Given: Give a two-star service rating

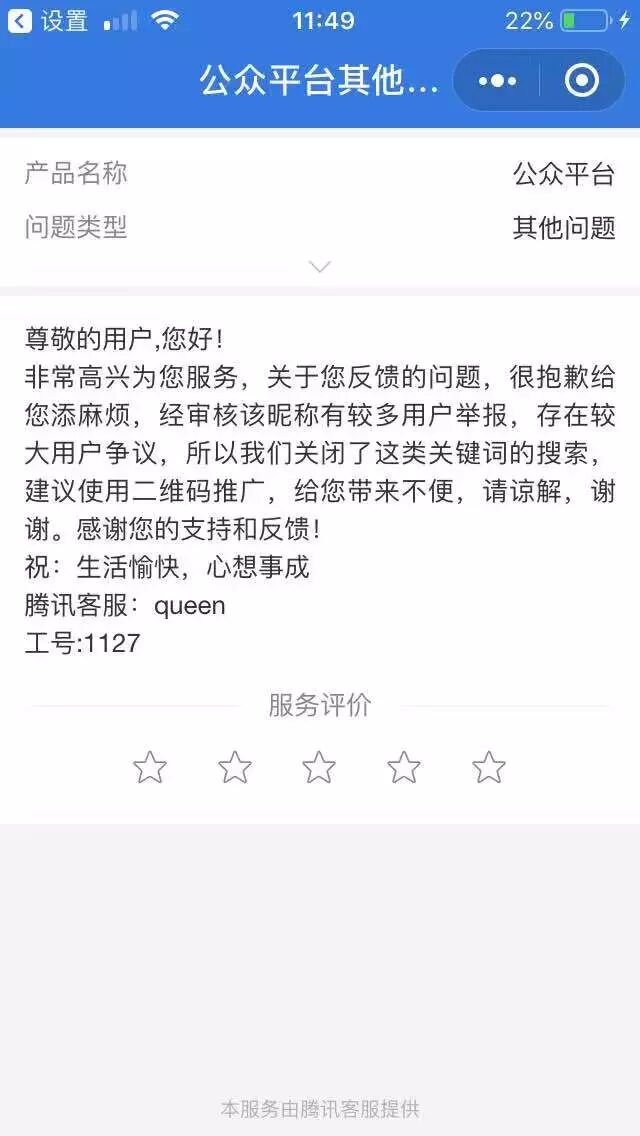Looking at the screenshot, I should 235,768.
